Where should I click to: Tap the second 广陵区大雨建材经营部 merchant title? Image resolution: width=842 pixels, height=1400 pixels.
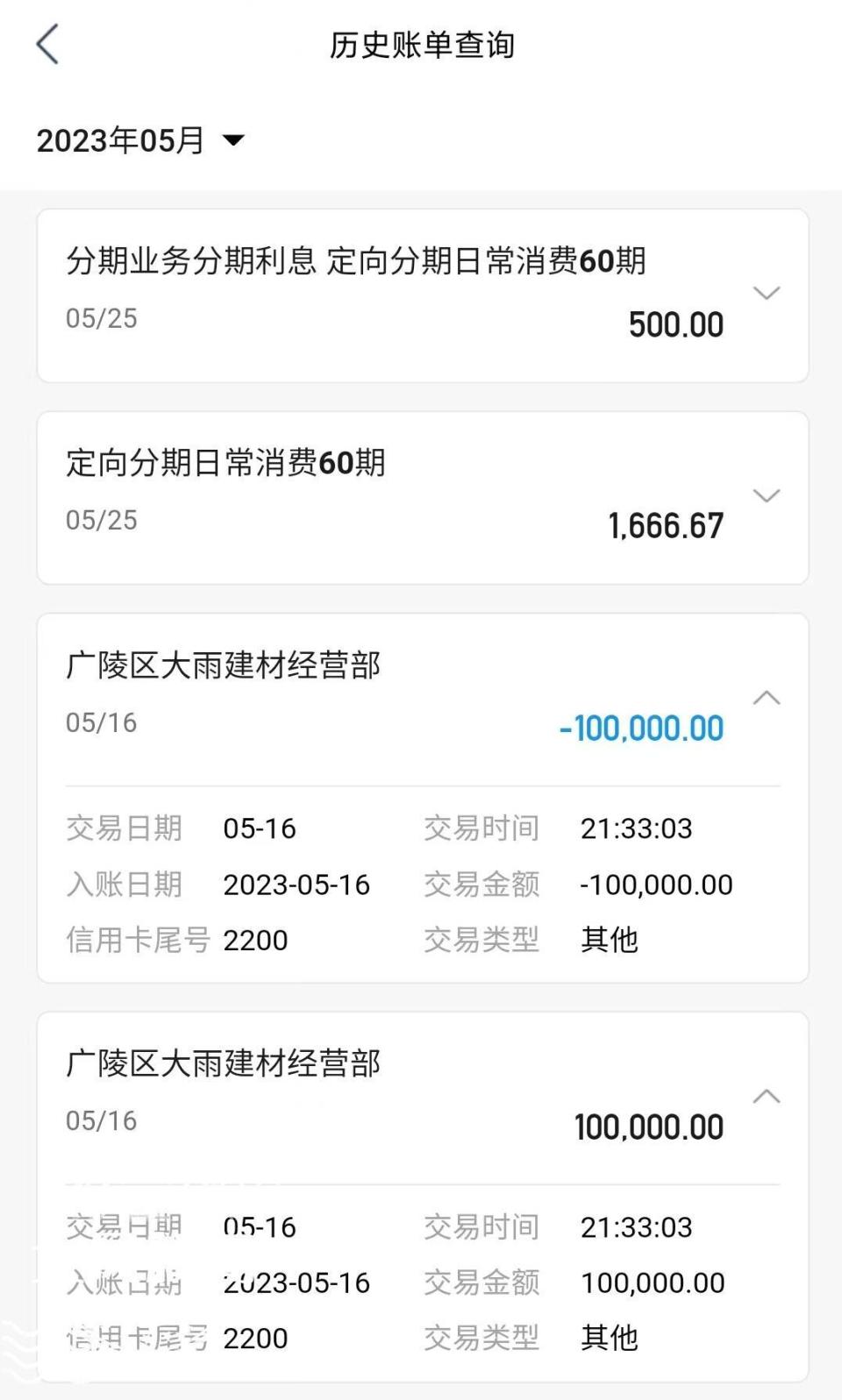[225, 1064]
